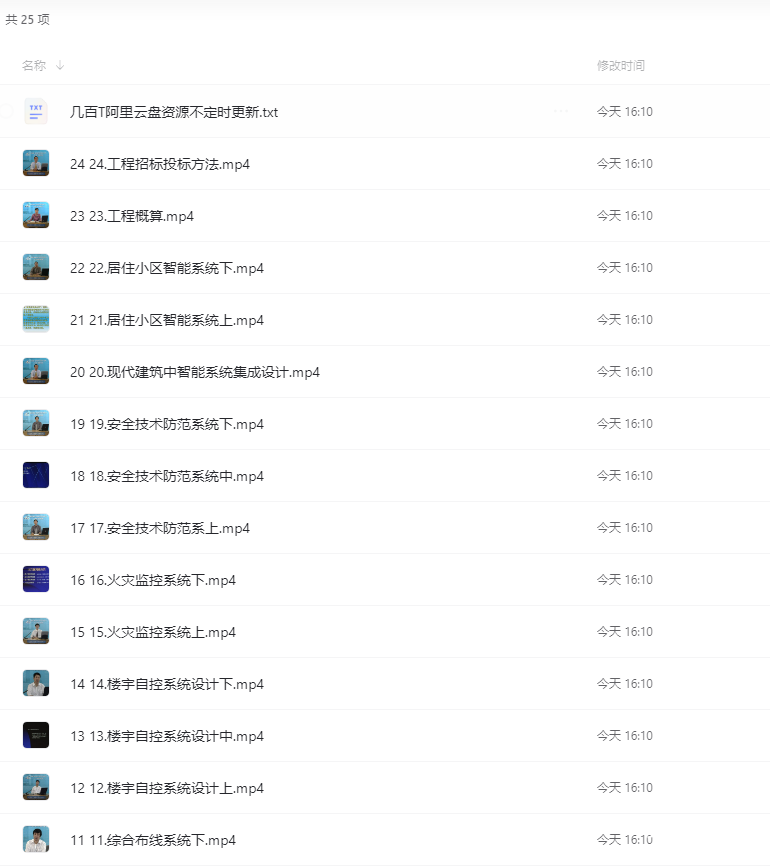Open 22.居住小区智能系统下.mp4
This screenshot has height=866, width=770.
coord(167,268)
